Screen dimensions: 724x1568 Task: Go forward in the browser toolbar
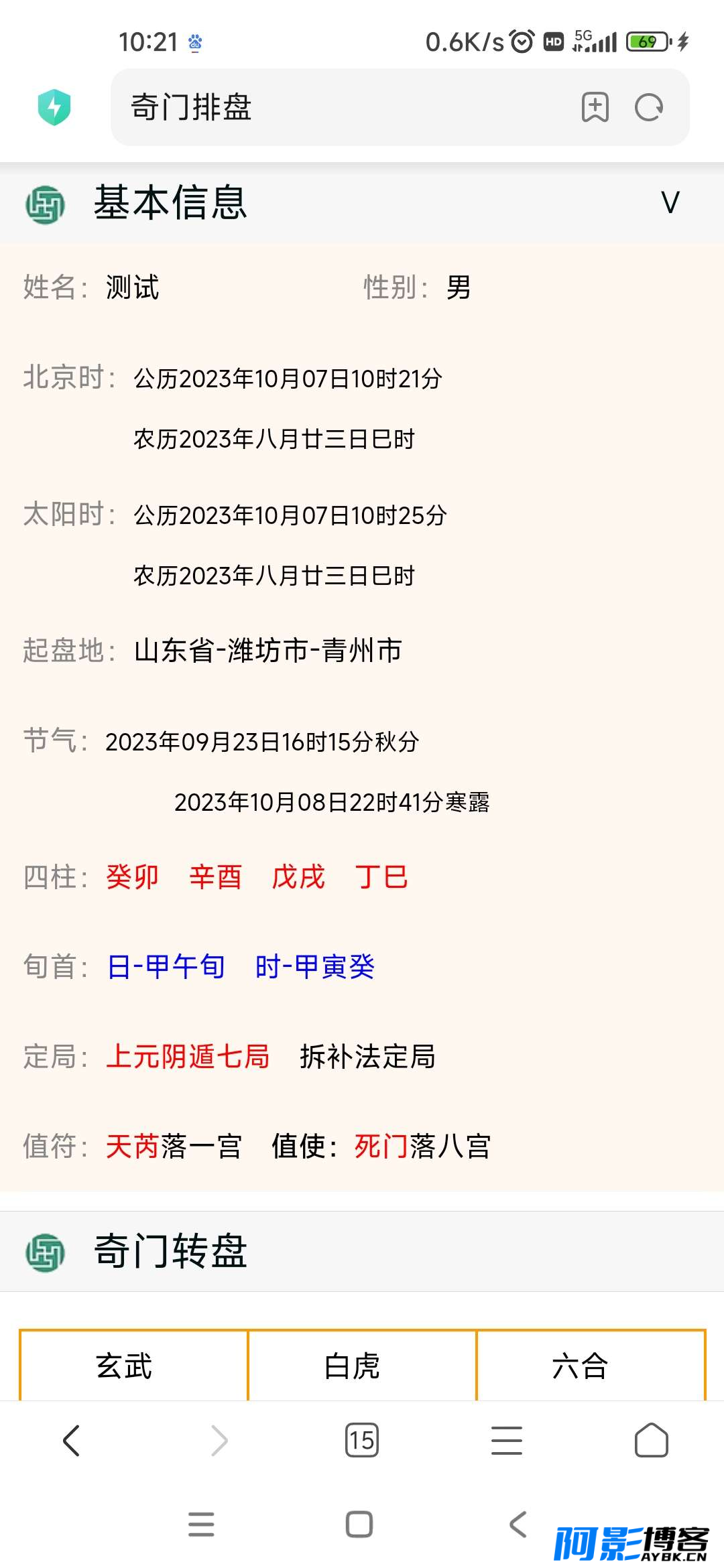point(219,1441)
